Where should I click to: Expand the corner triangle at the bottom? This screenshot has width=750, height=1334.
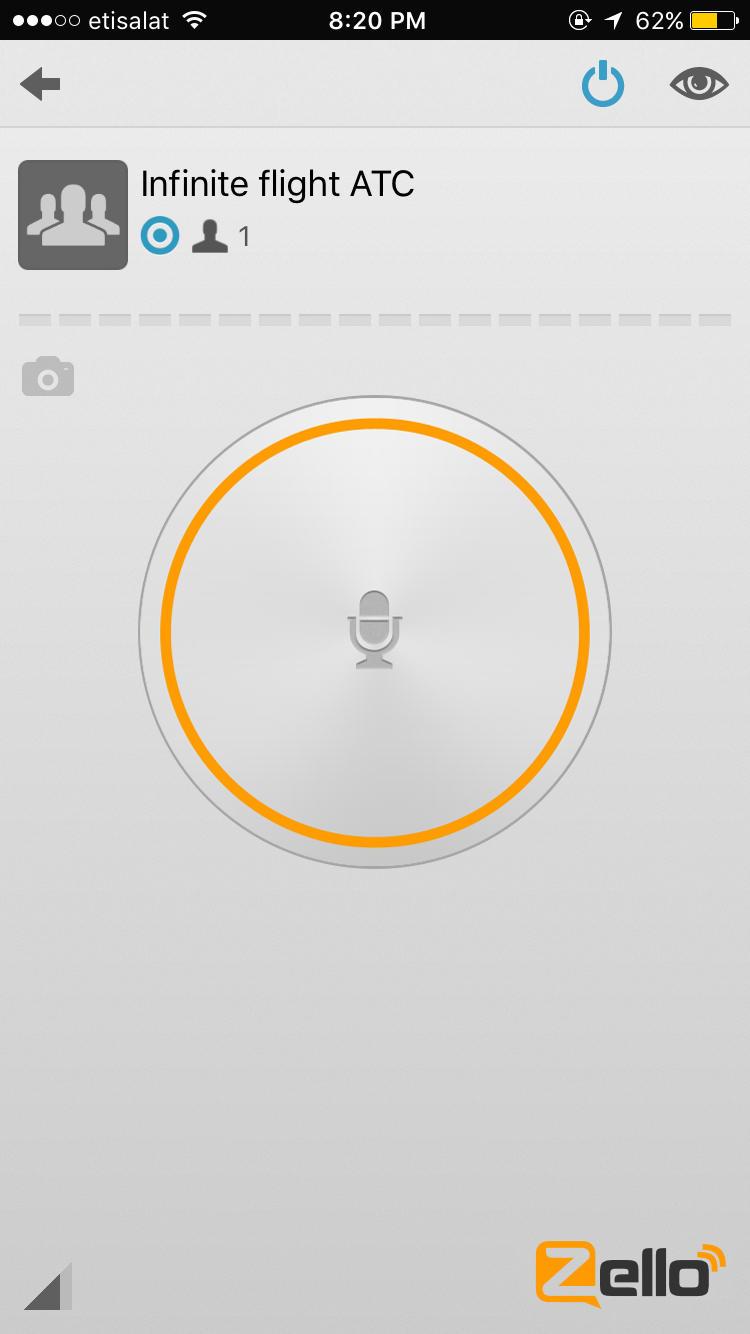(x=50, y=1288)
